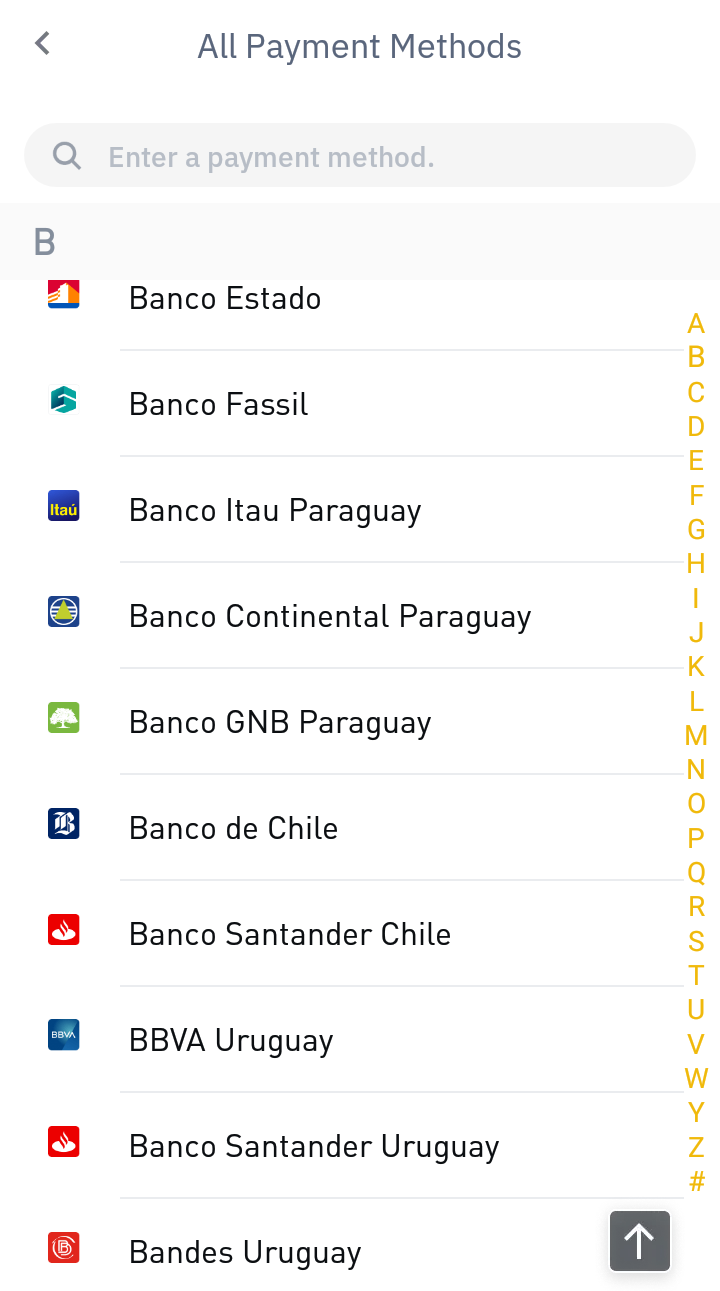The width and height of the screenshot is (720, 1291).
Task: Jump to letter A in the index
Action: point(696,324)
